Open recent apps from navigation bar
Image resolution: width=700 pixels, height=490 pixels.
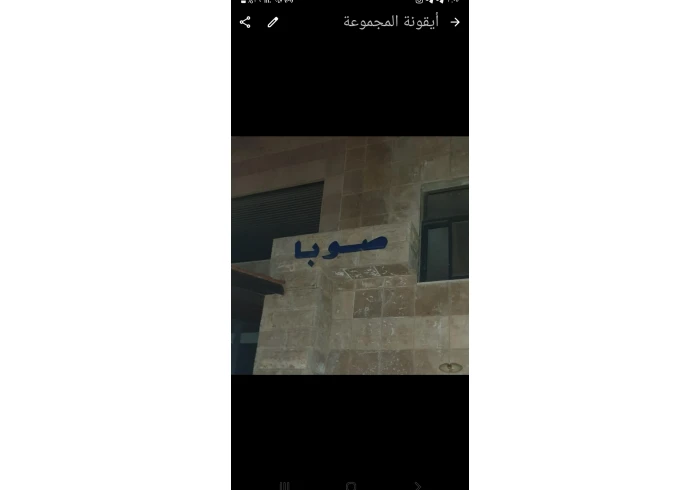[285, 485]
